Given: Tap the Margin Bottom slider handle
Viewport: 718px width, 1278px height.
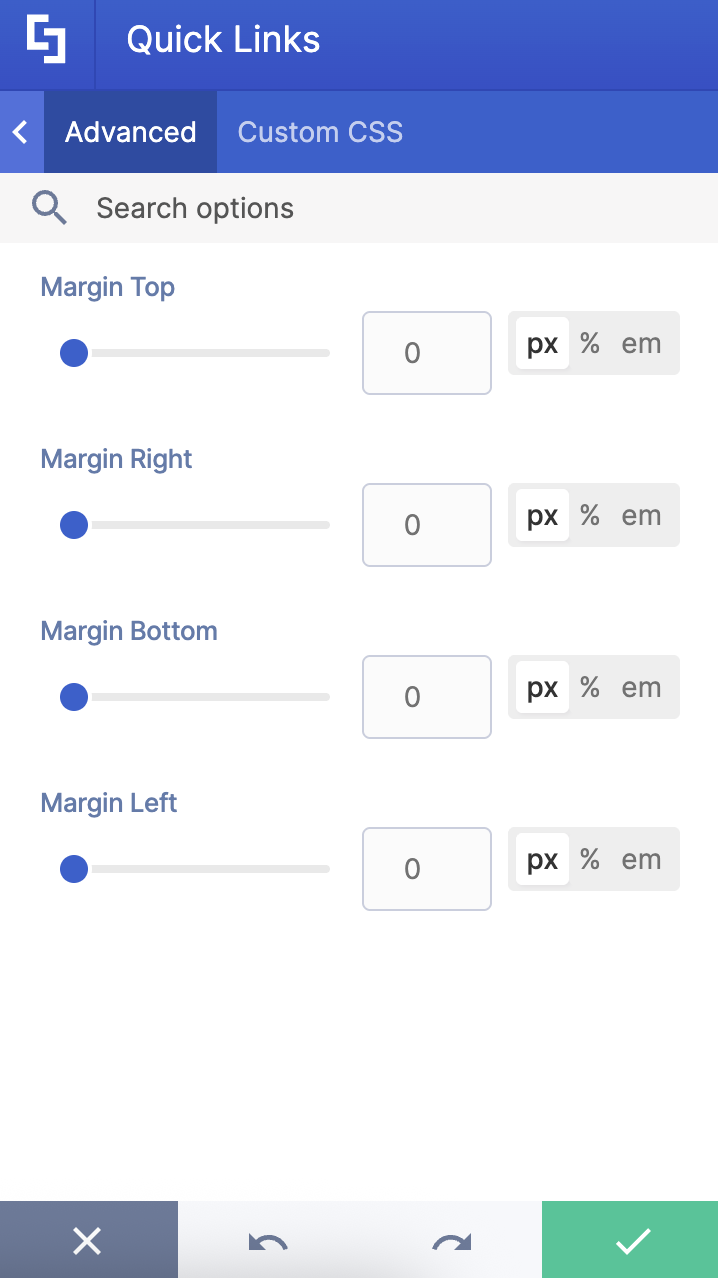Looking at the screenshot, I should point(74,697).
